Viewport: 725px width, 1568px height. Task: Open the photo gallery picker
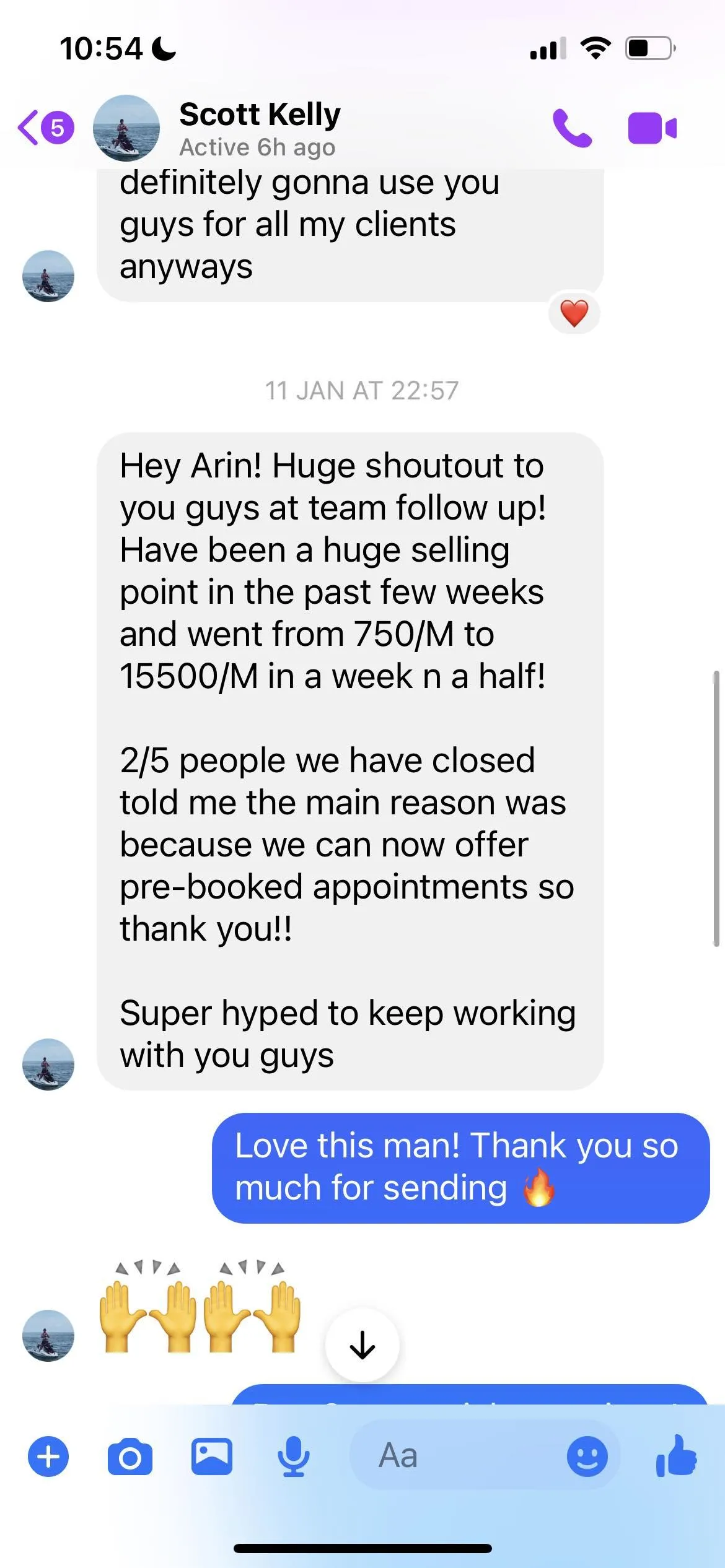tap(212, 1457)
